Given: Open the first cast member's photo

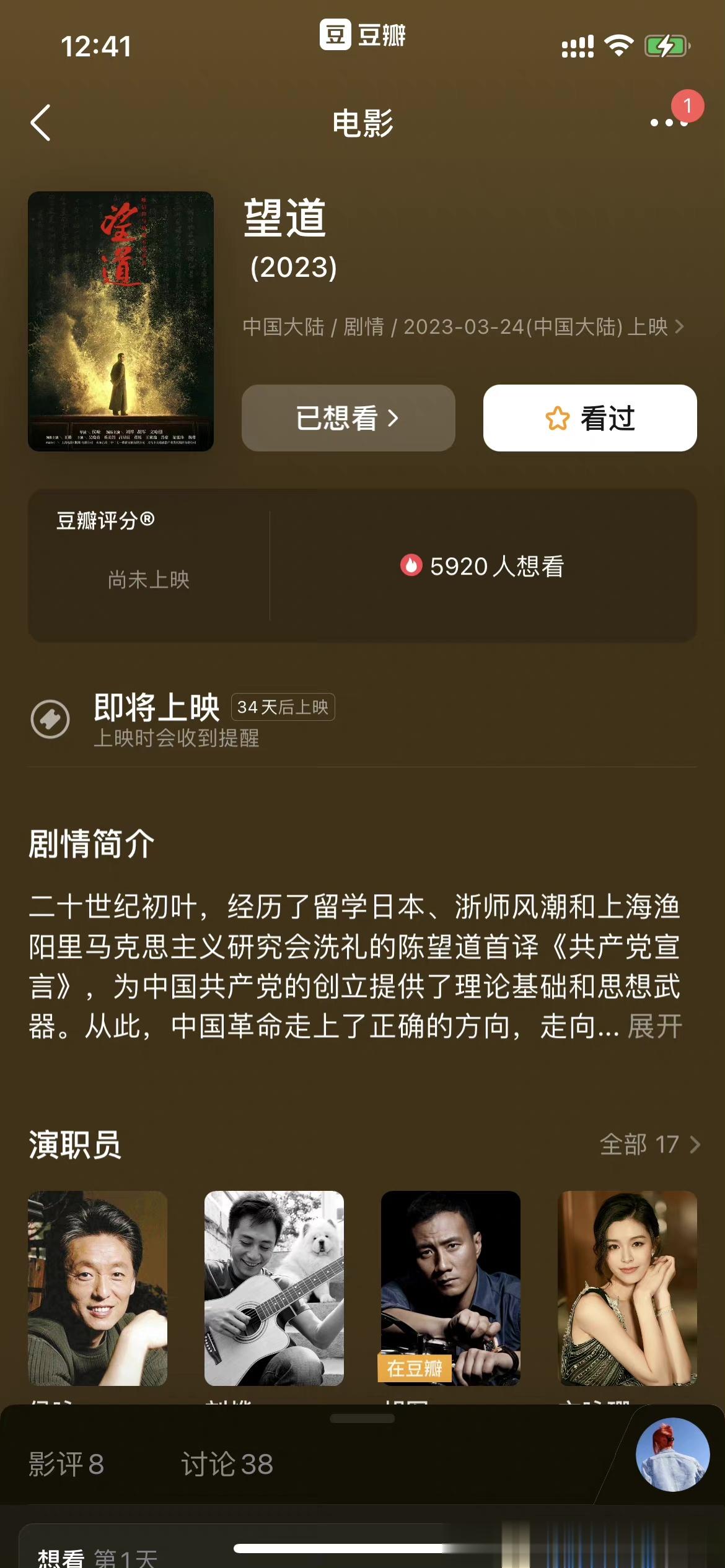Looking at the screenshot, I should 97,1288.
